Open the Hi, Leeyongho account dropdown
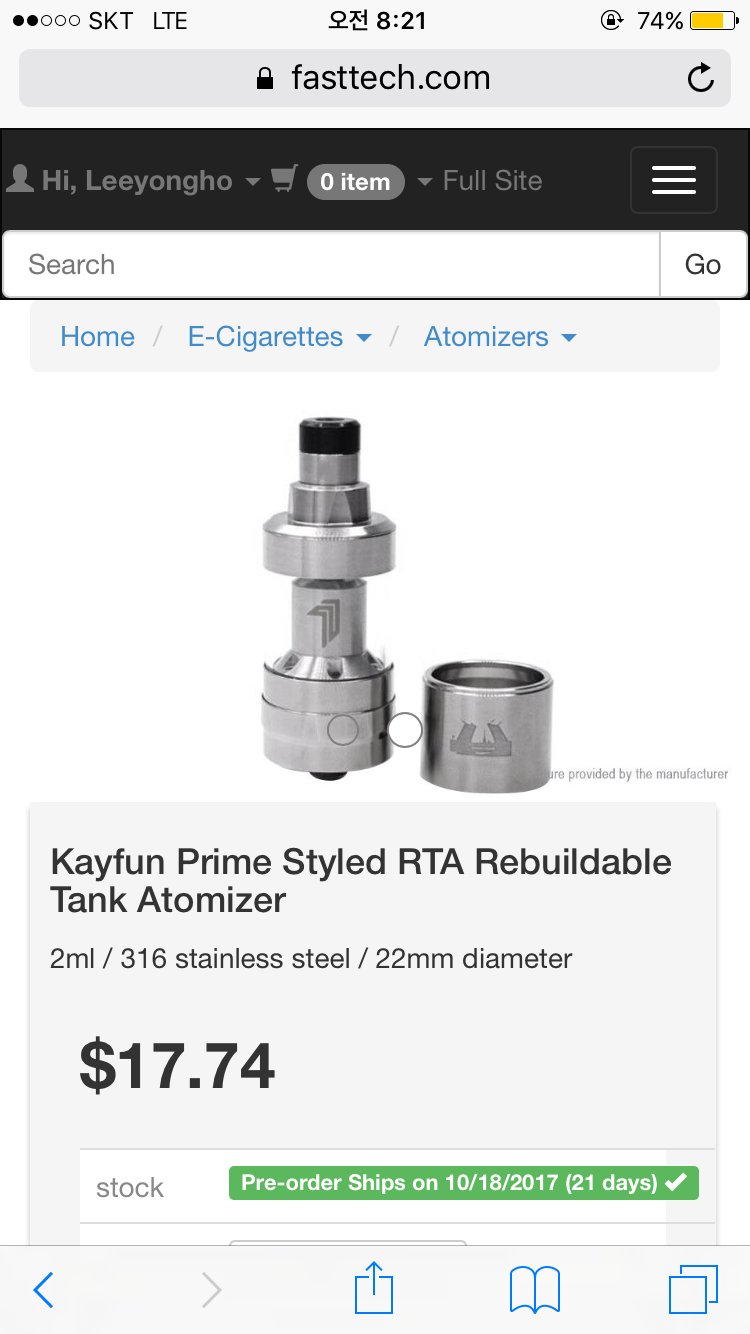Image resolution: width=750 pixels, height=1334 pixels. click(135, 181)
